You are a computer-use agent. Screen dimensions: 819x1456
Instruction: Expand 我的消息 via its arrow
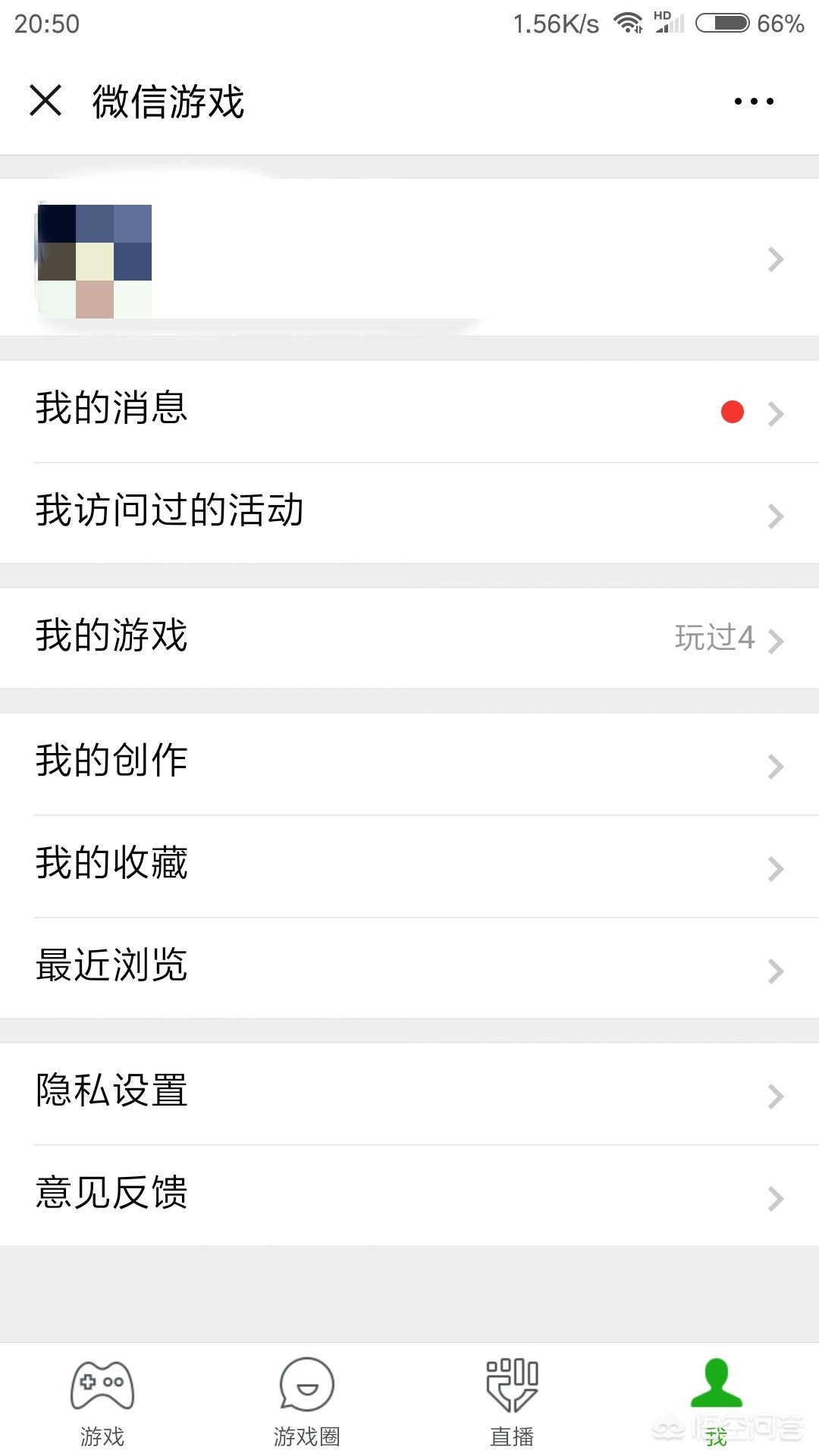pos(775,413)
